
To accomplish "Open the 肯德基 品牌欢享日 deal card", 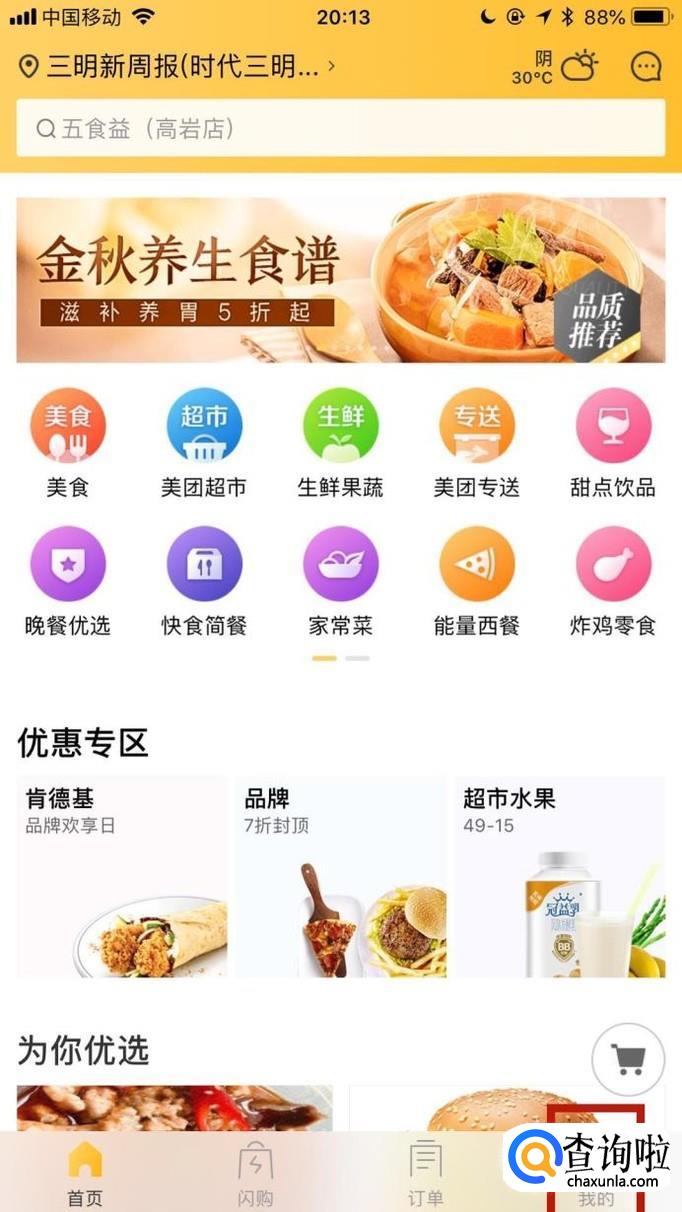I will [122, 877].
